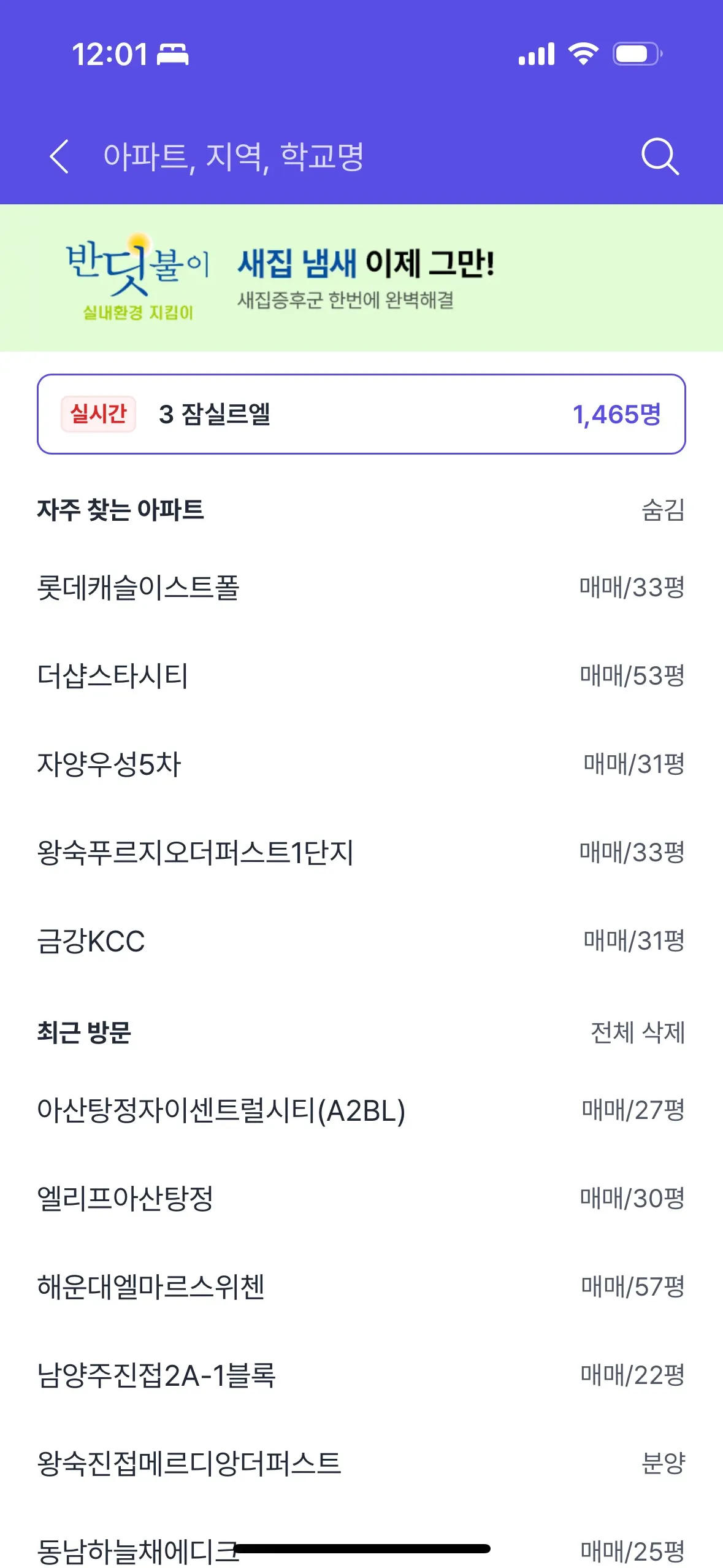Open the 반딧불이 새집 냄새 ad banner
723x1568 pixels.
click(361, 278)
